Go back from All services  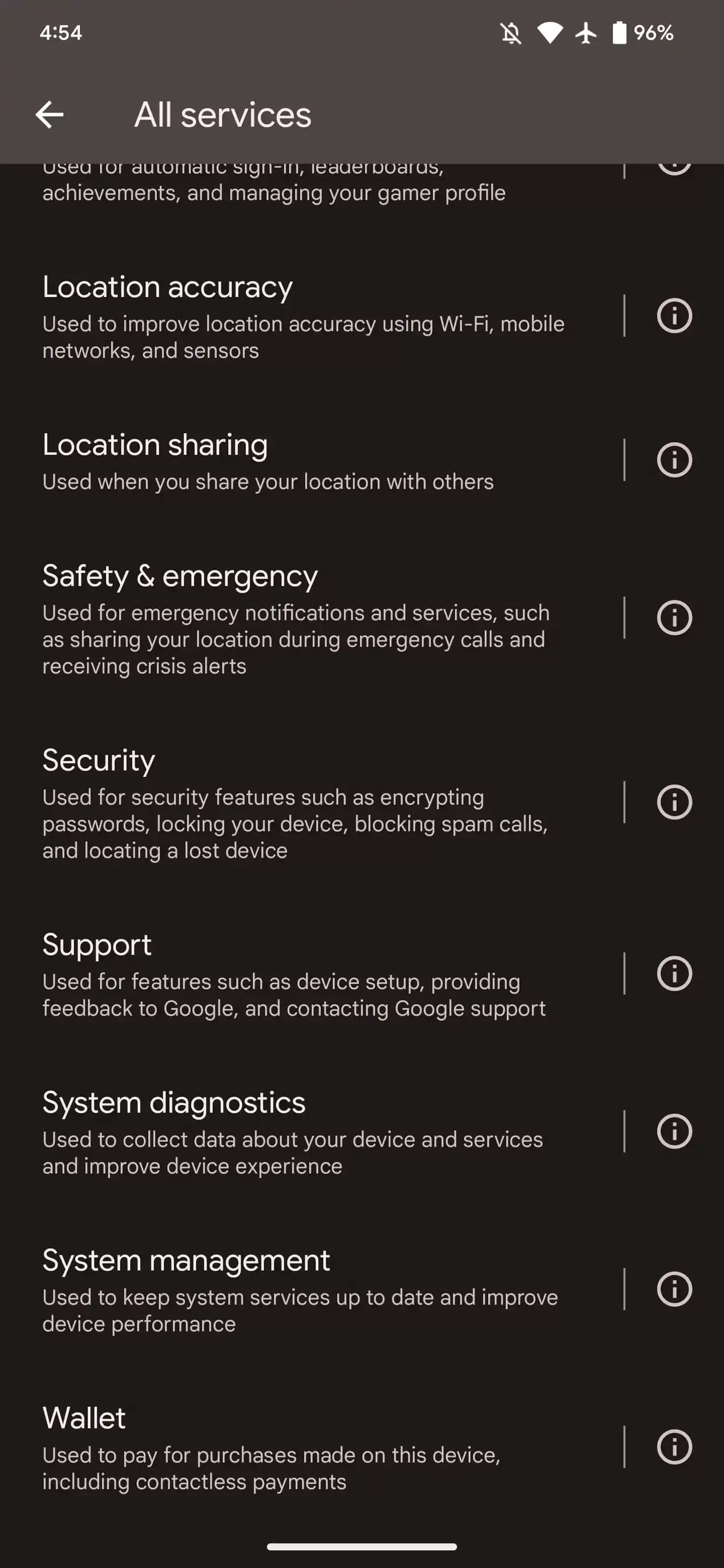[49, 115]
